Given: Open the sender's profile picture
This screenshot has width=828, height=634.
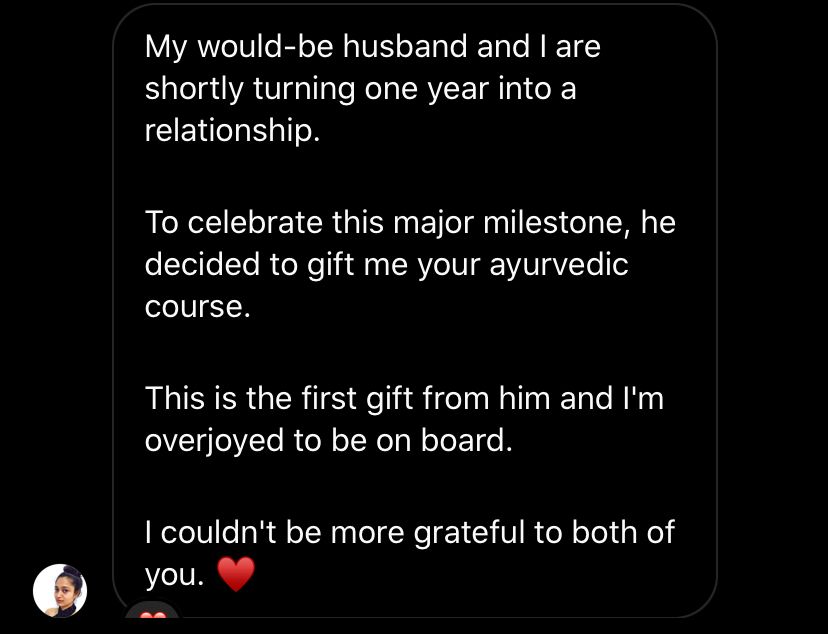Looking at the screenshot, I should click(x=60, y=590).
